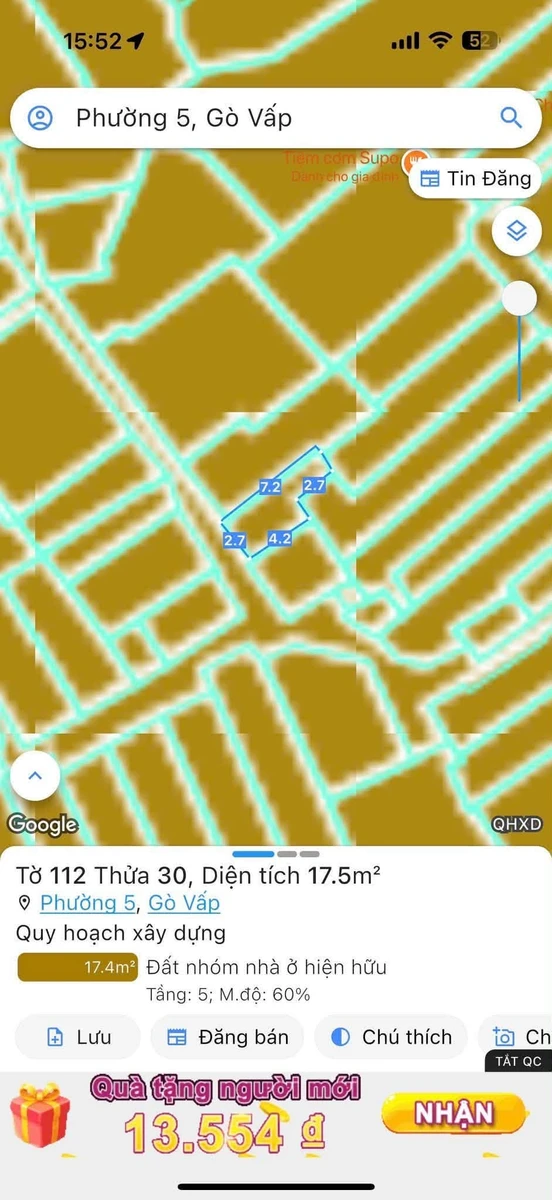Open the map layers button
This screenshot has width=552, height=1200.
517,231
